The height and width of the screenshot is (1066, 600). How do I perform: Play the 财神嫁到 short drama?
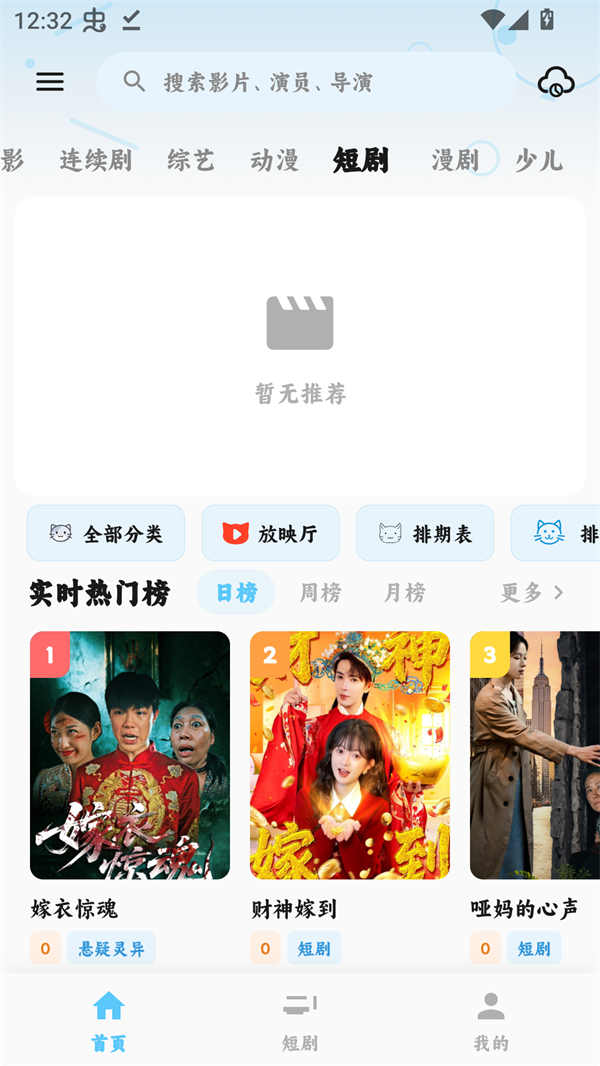[350, 755]
